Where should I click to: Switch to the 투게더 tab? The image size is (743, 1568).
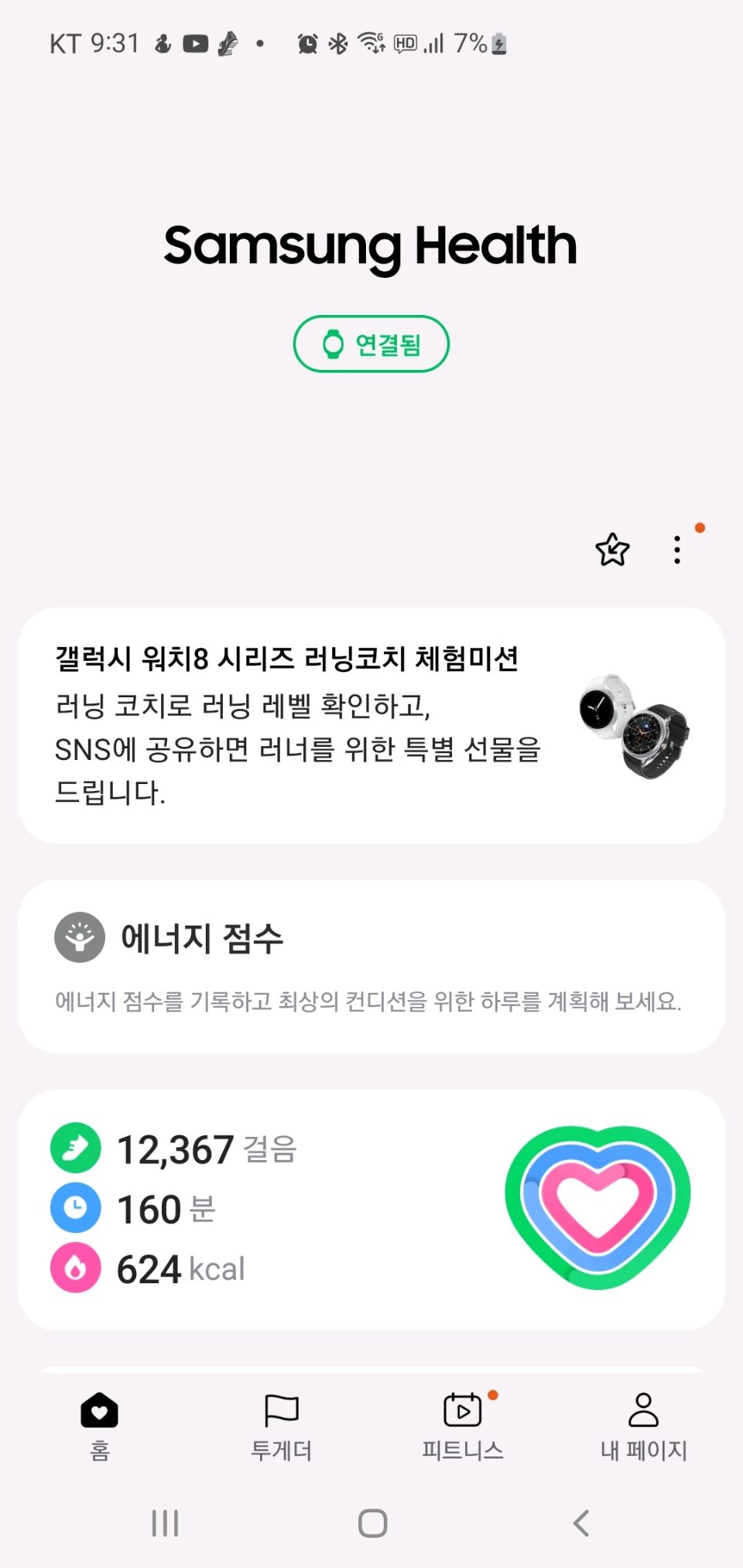coord(281,1426)
